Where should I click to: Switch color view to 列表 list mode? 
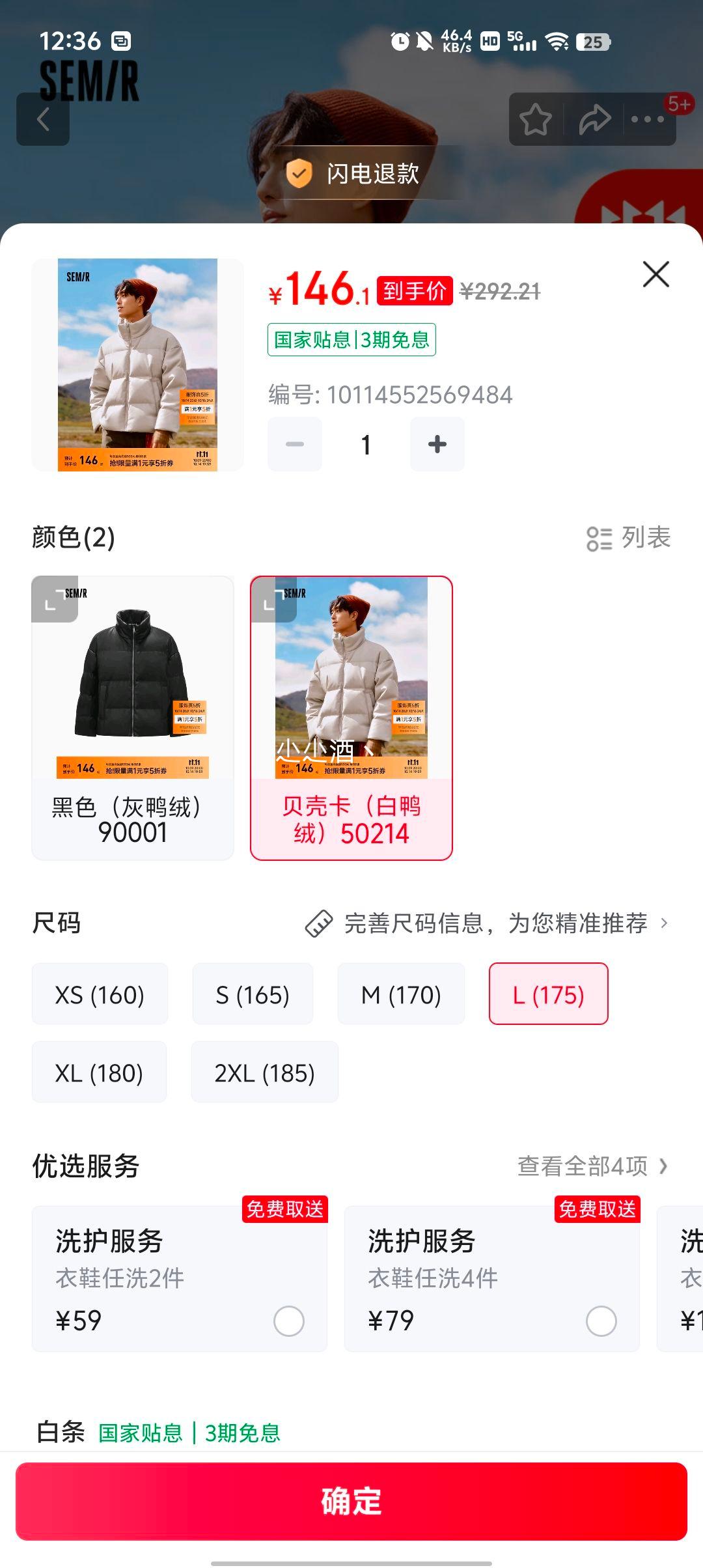click(x=628, y=538)
